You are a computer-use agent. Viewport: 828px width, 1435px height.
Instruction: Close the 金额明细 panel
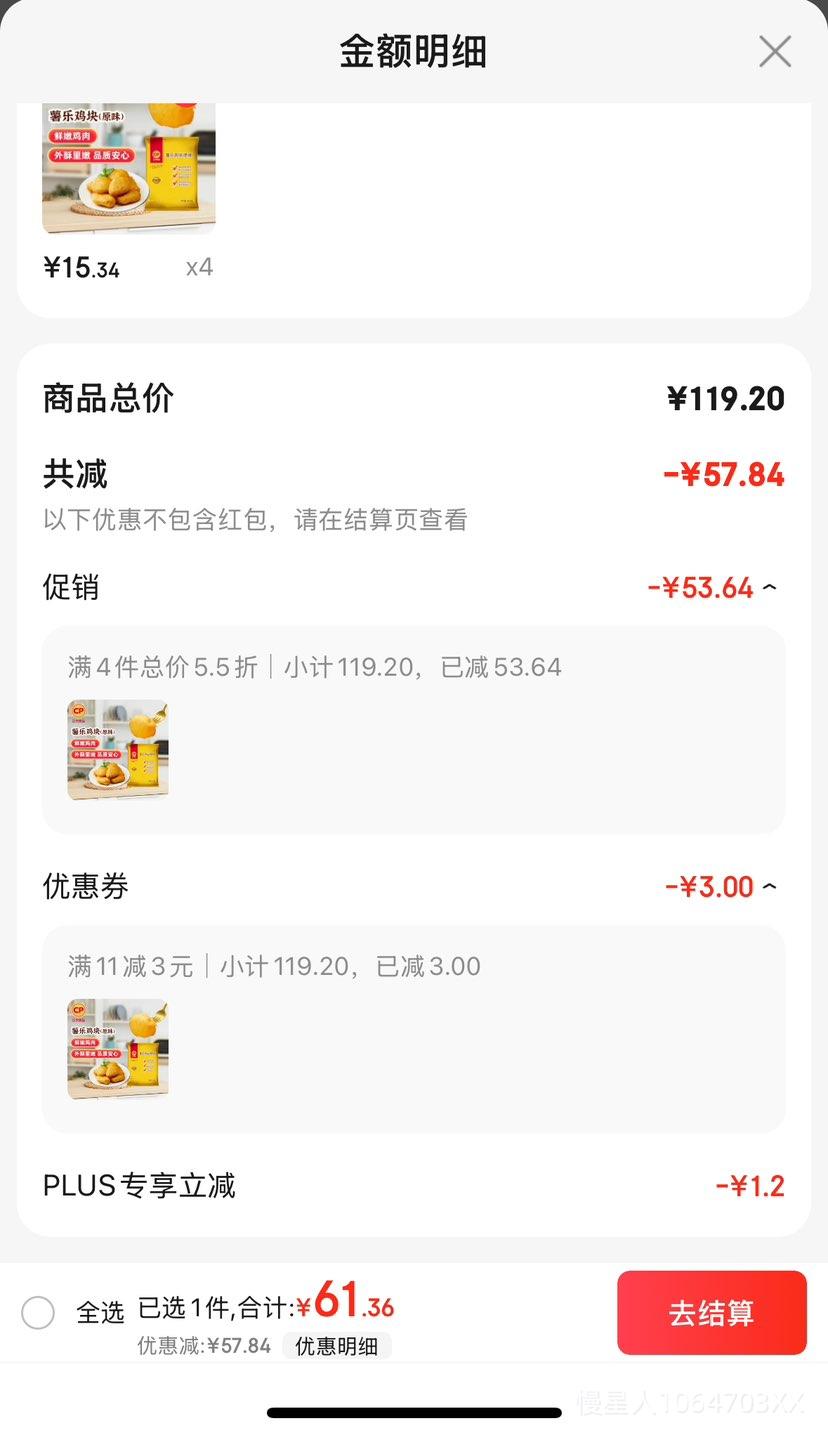775,51
